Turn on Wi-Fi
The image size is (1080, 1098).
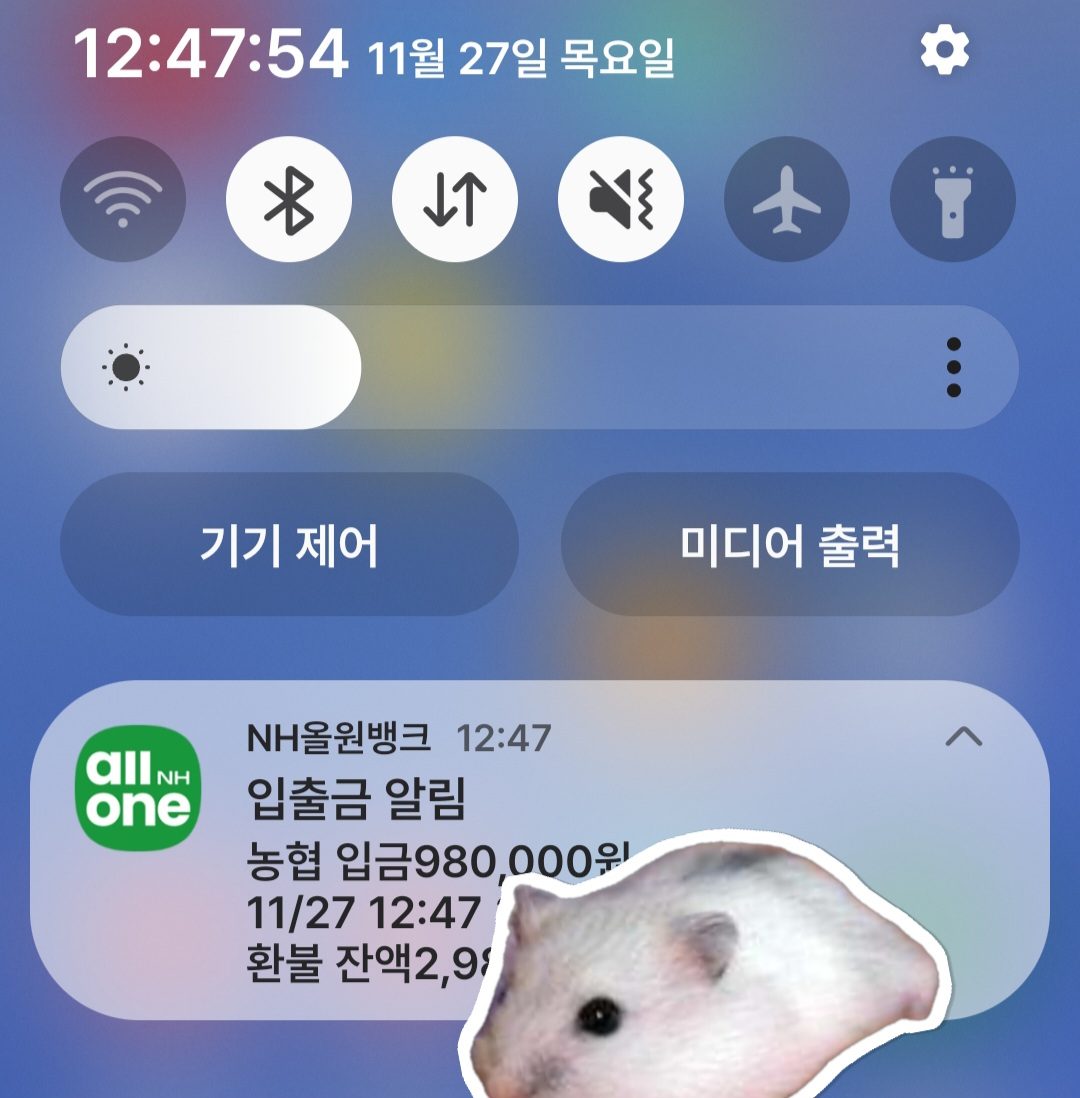(123, 199)
